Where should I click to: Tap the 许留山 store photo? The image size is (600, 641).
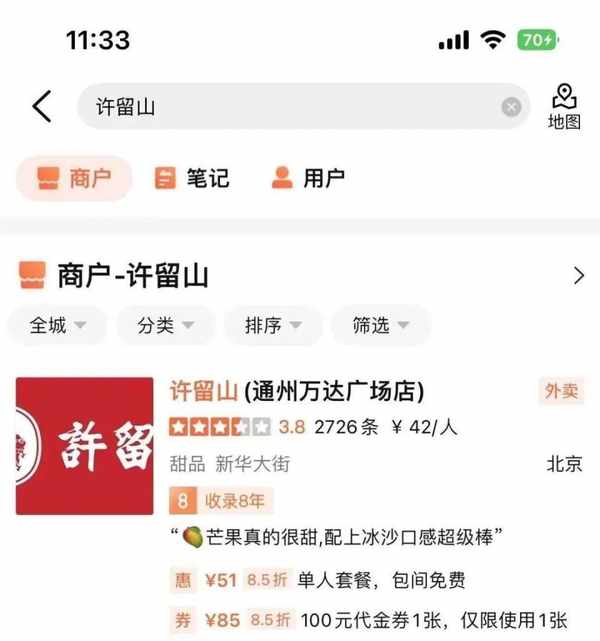84,445
